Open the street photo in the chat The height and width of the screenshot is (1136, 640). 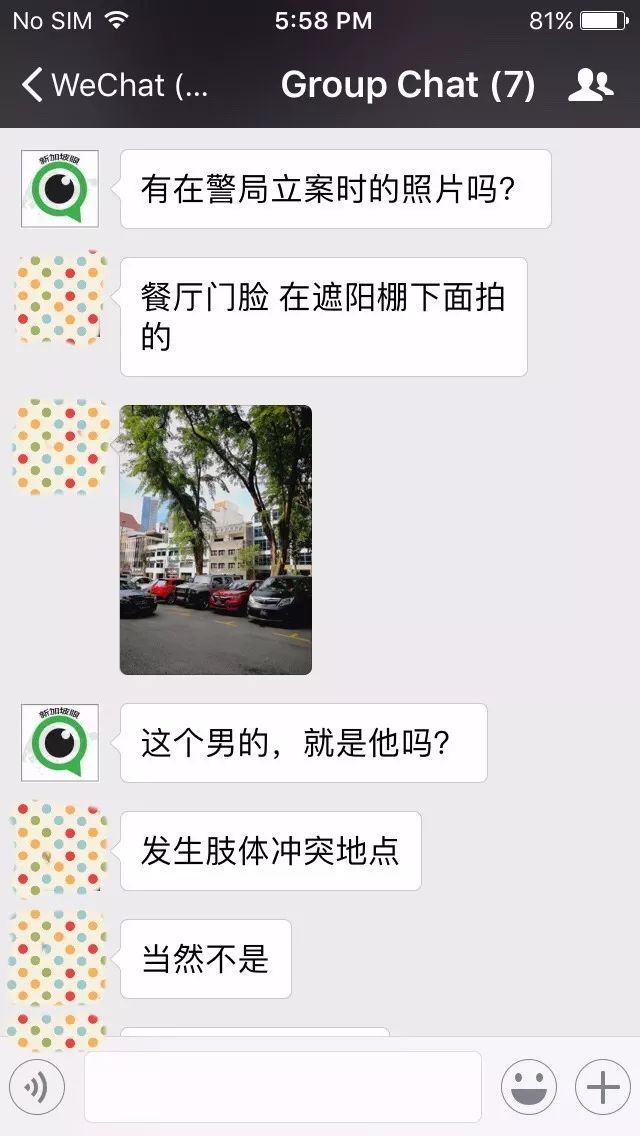coord(216,540)
